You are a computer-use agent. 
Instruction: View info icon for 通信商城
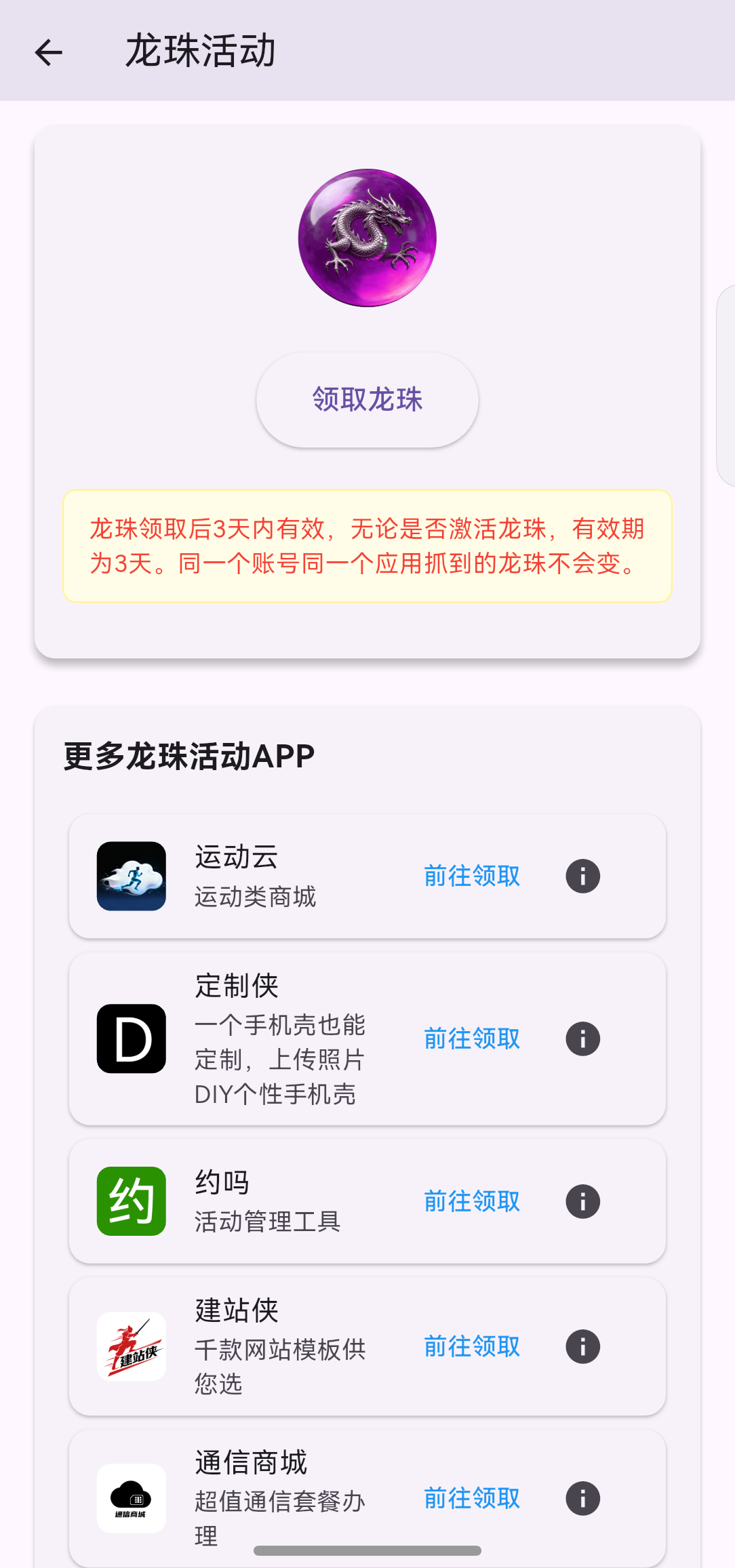coord(582,1498)
